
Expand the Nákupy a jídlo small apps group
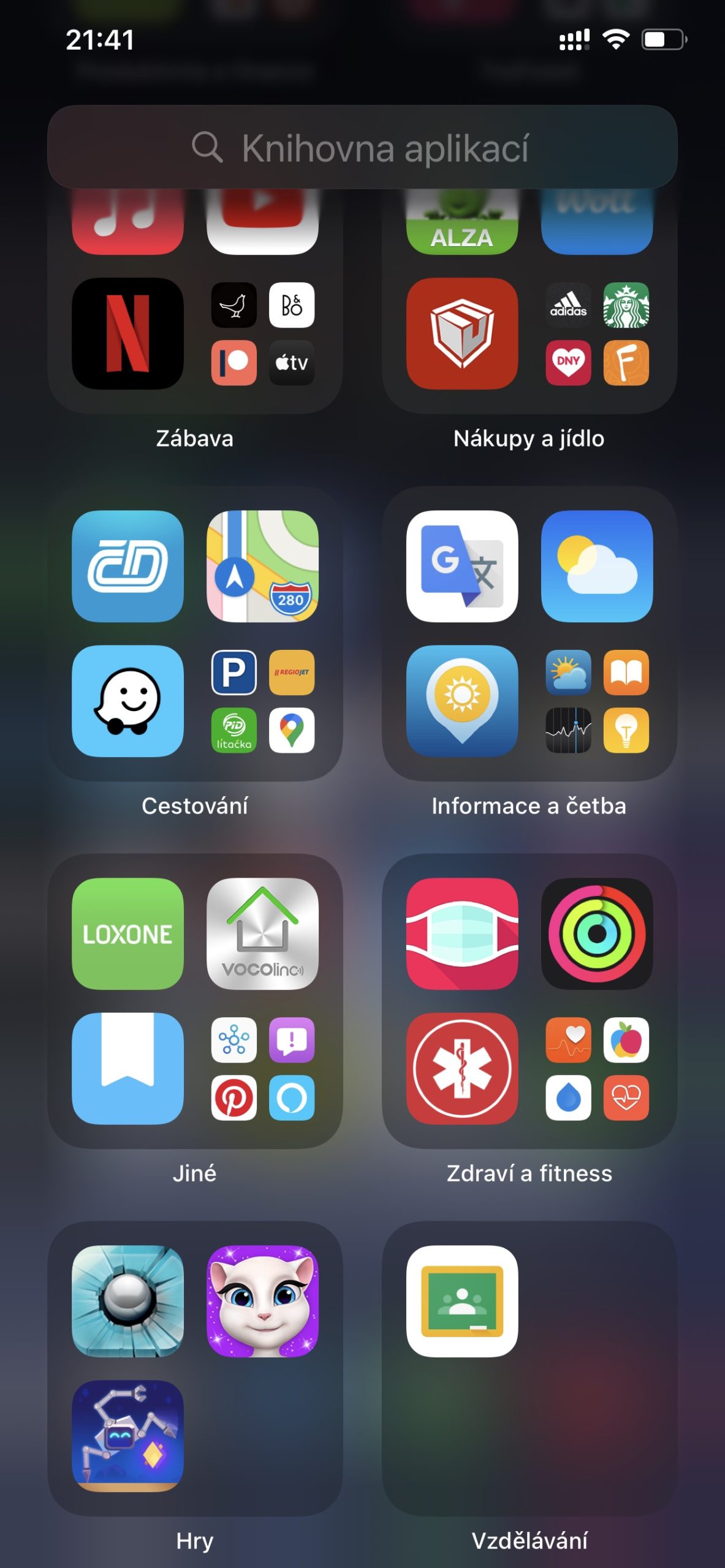[x=597, y=334]
